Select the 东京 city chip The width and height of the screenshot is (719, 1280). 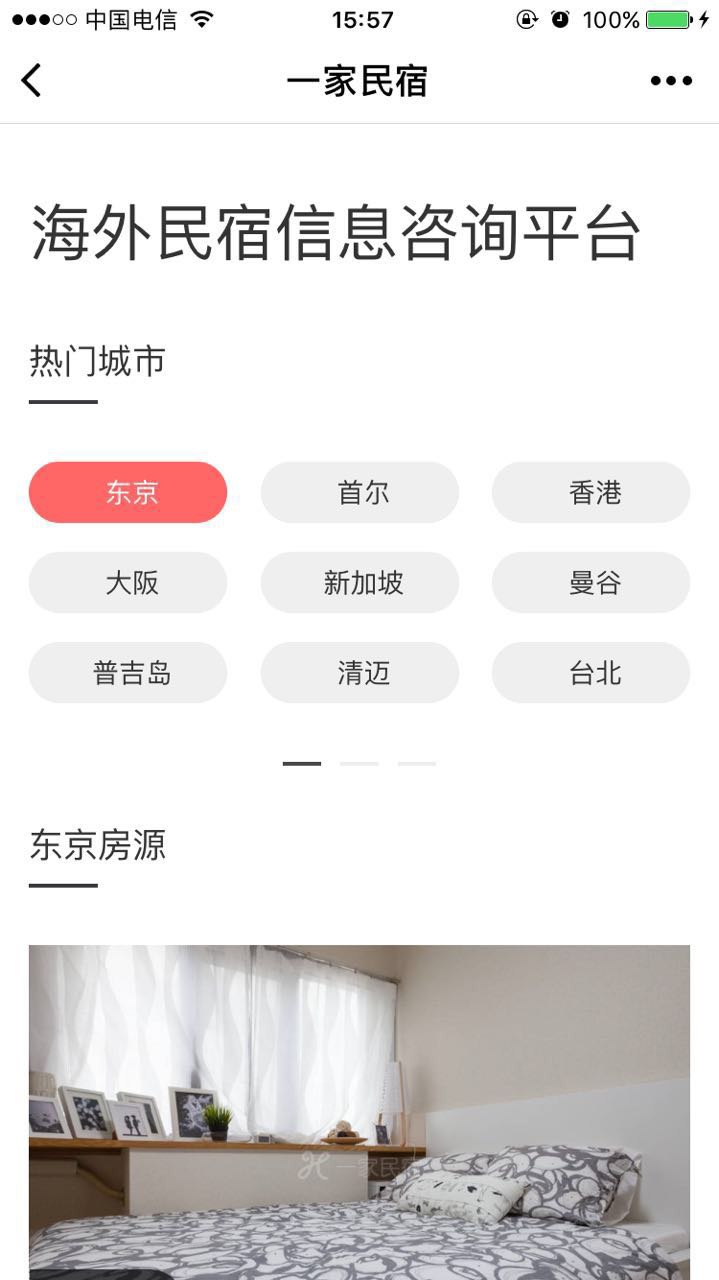coord(128,492)
